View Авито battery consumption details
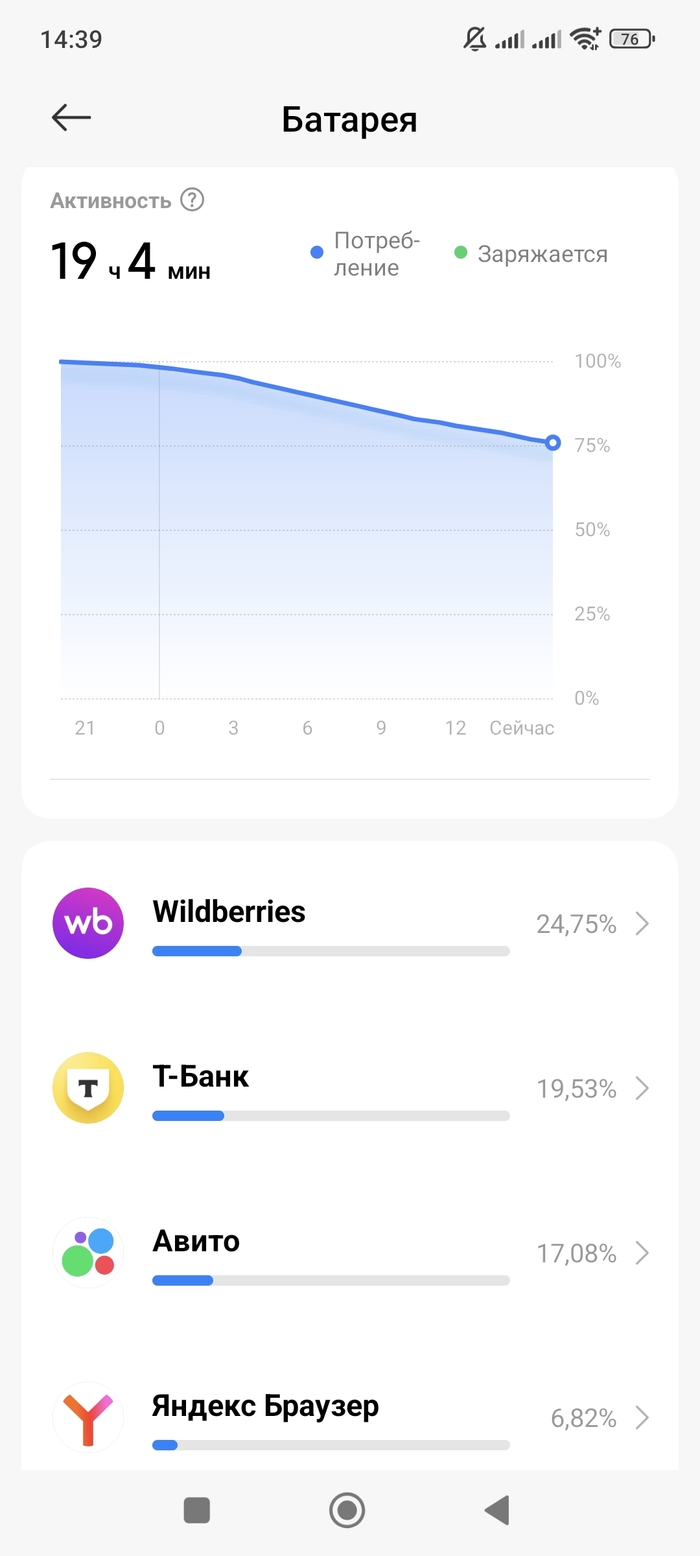This screenshot has width=700, height=1556. tap(350, 1253)
